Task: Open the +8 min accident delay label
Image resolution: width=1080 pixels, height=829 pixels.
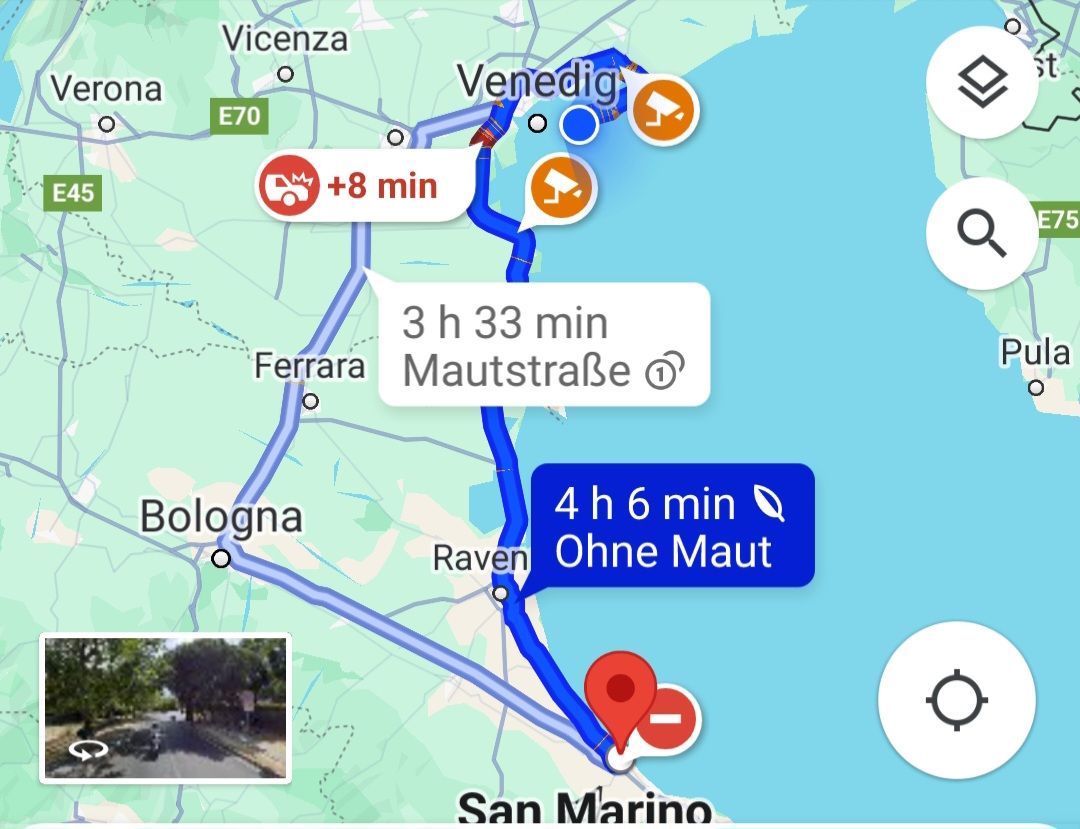Action: point(361,186)
